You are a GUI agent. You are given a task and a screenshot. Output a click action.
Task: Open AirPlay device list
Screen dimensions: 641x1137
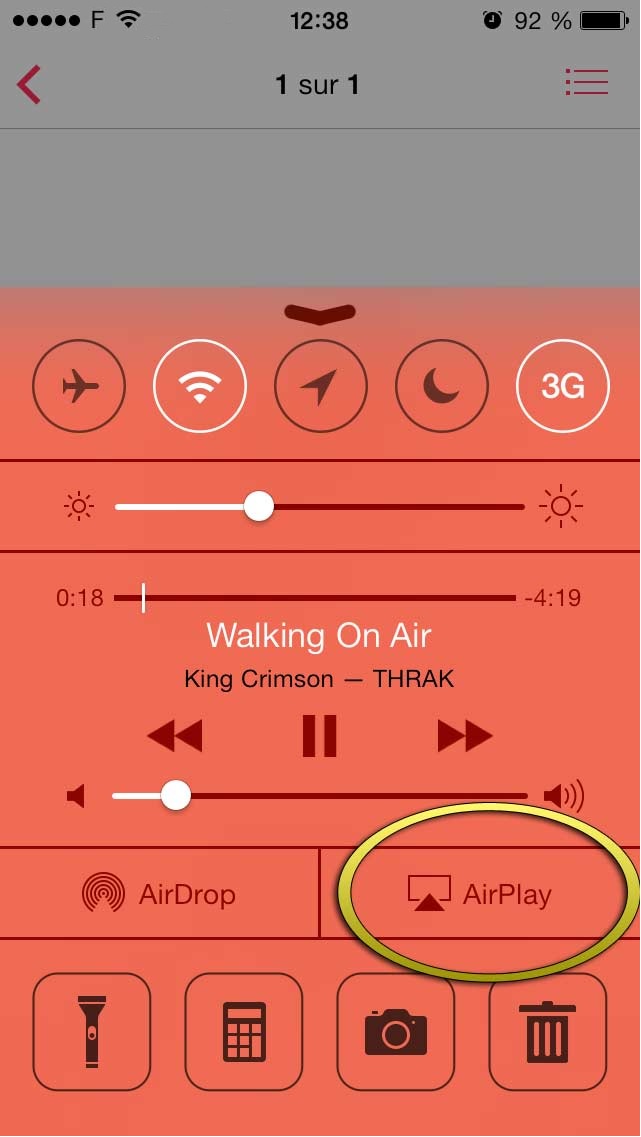[480, 893]
